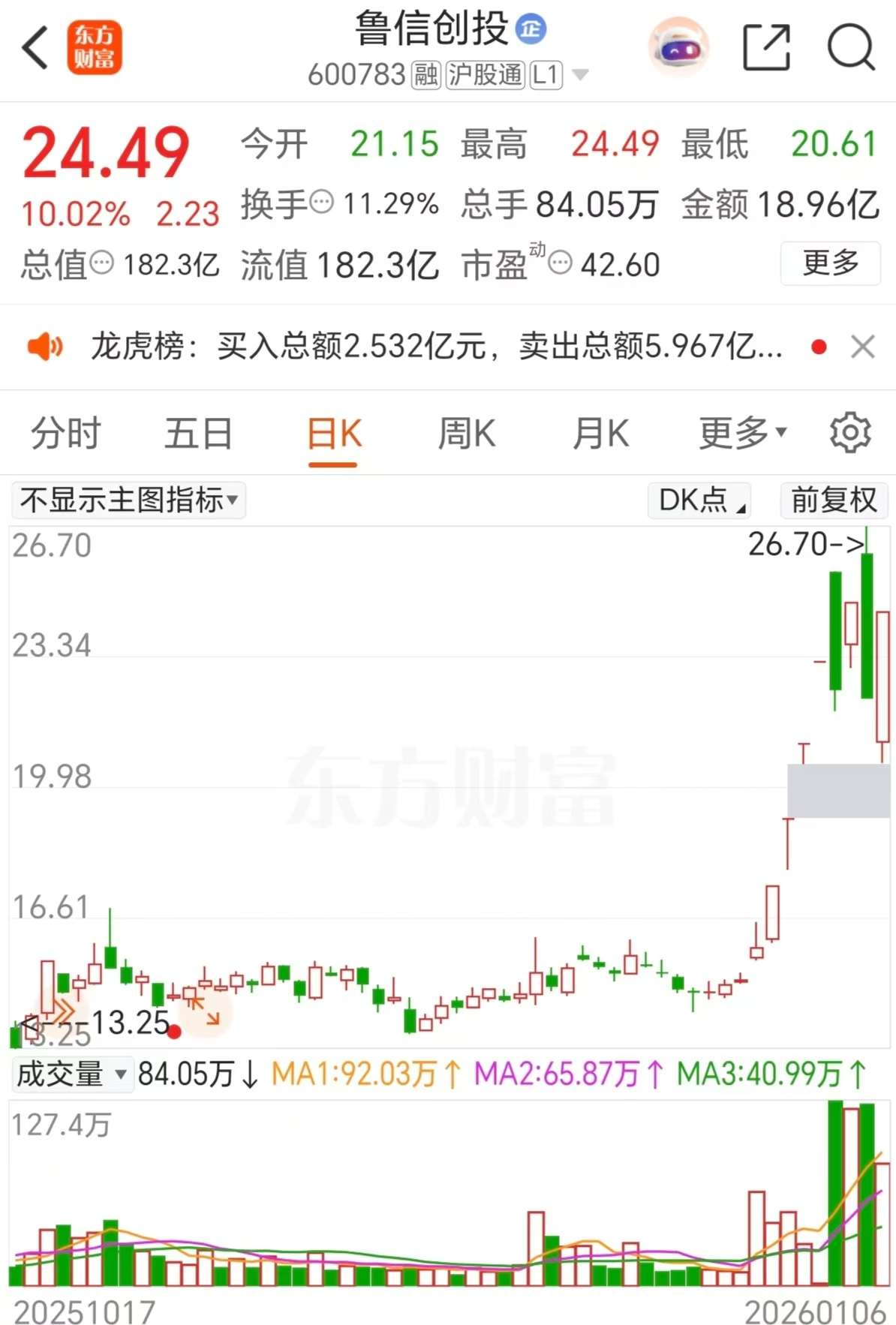Viewport: 896px width, 1325px height.
Task: Select the 日K chart tab
Action: click(334, 434)
